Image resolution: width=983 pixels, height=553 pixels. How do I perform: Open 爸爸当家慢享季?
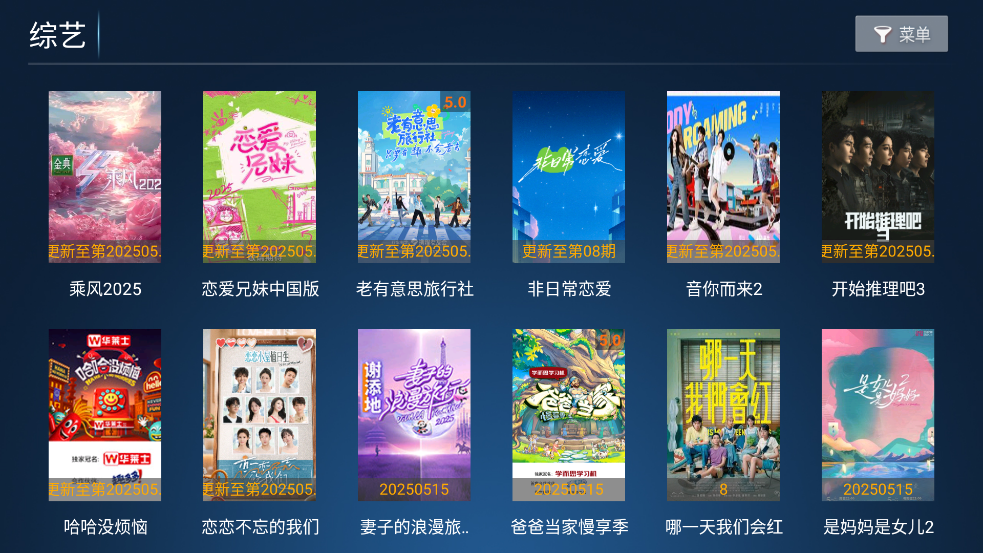569,415
